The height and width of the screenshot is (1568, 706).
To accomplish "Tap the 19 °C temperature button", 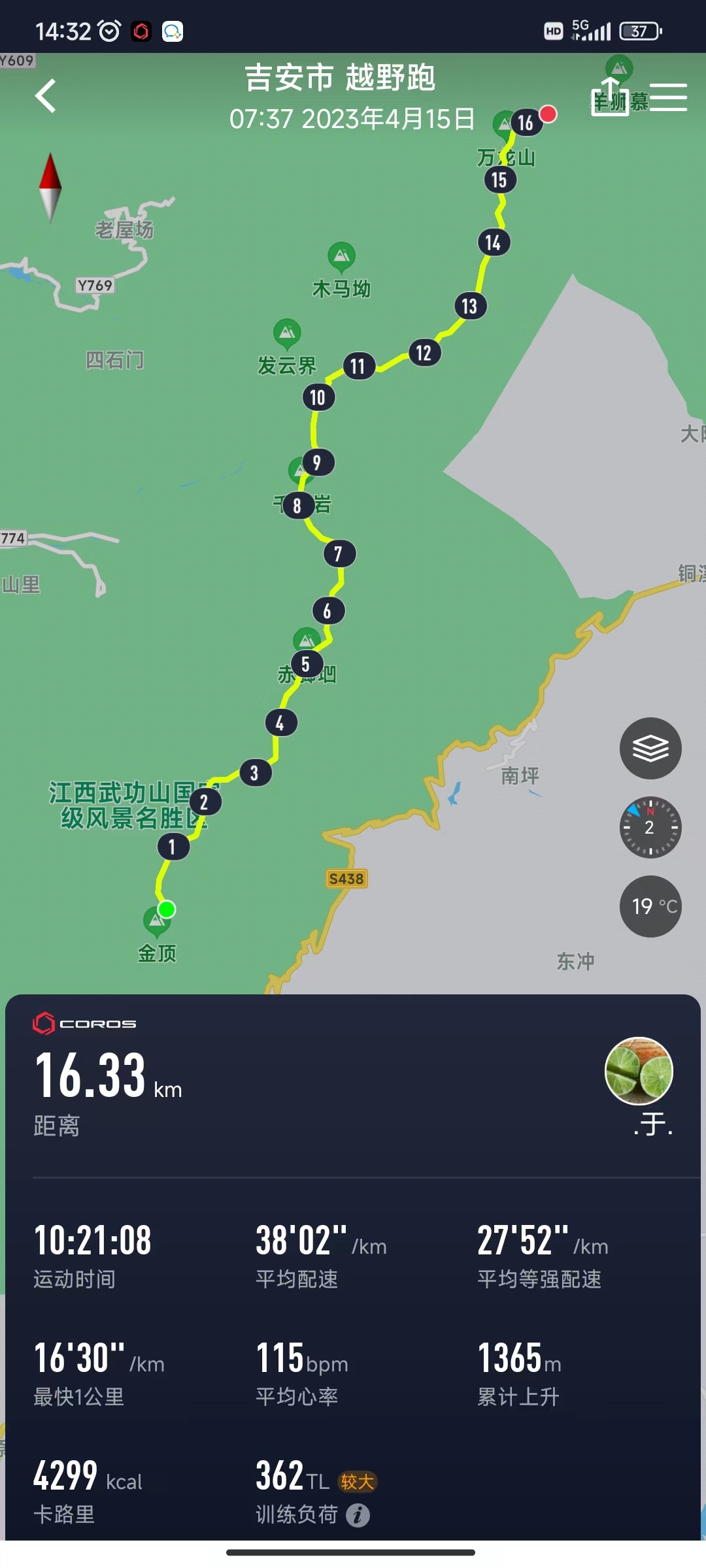I will [650, 906].
